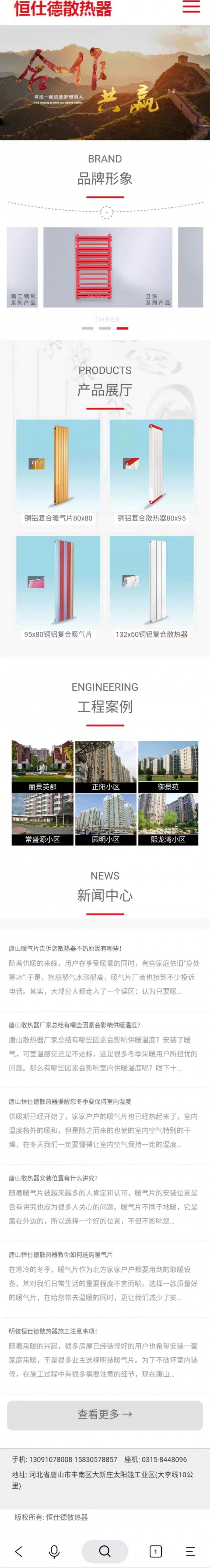View the 园明小区 engineering case

click(x=106, y=819)
